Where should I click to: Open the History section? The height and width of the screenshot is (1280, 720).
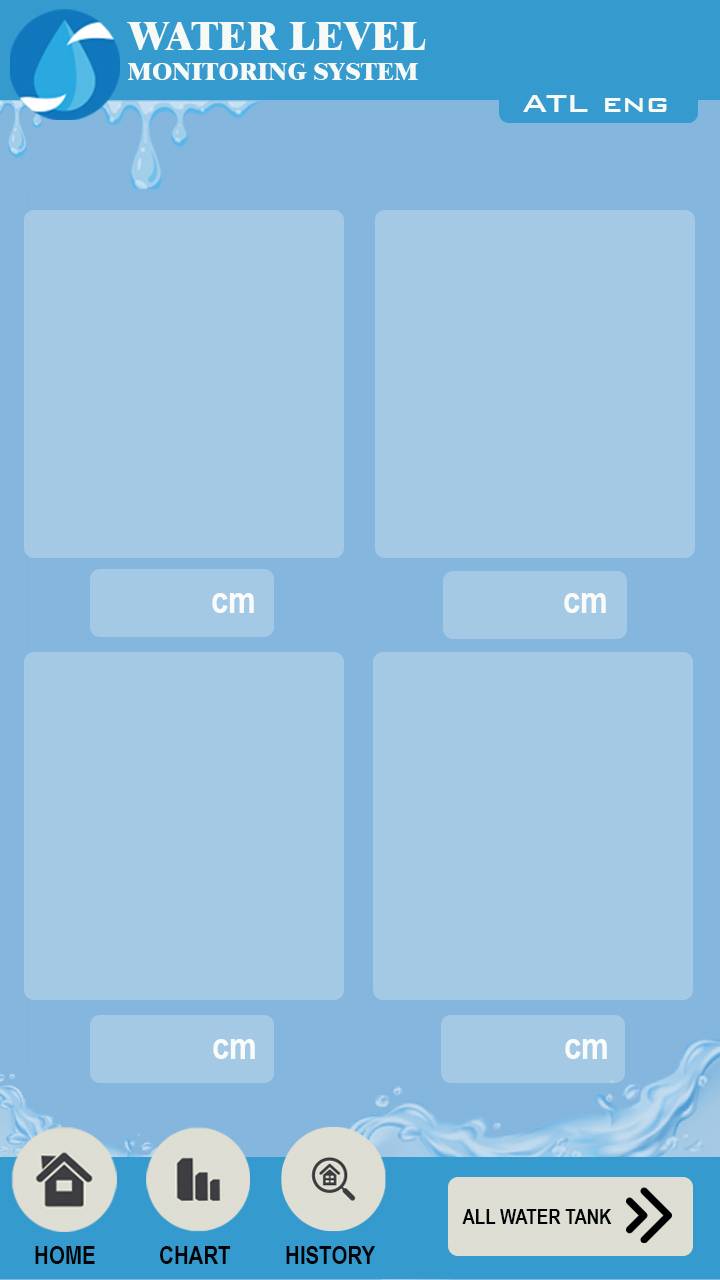[333, 1180]
